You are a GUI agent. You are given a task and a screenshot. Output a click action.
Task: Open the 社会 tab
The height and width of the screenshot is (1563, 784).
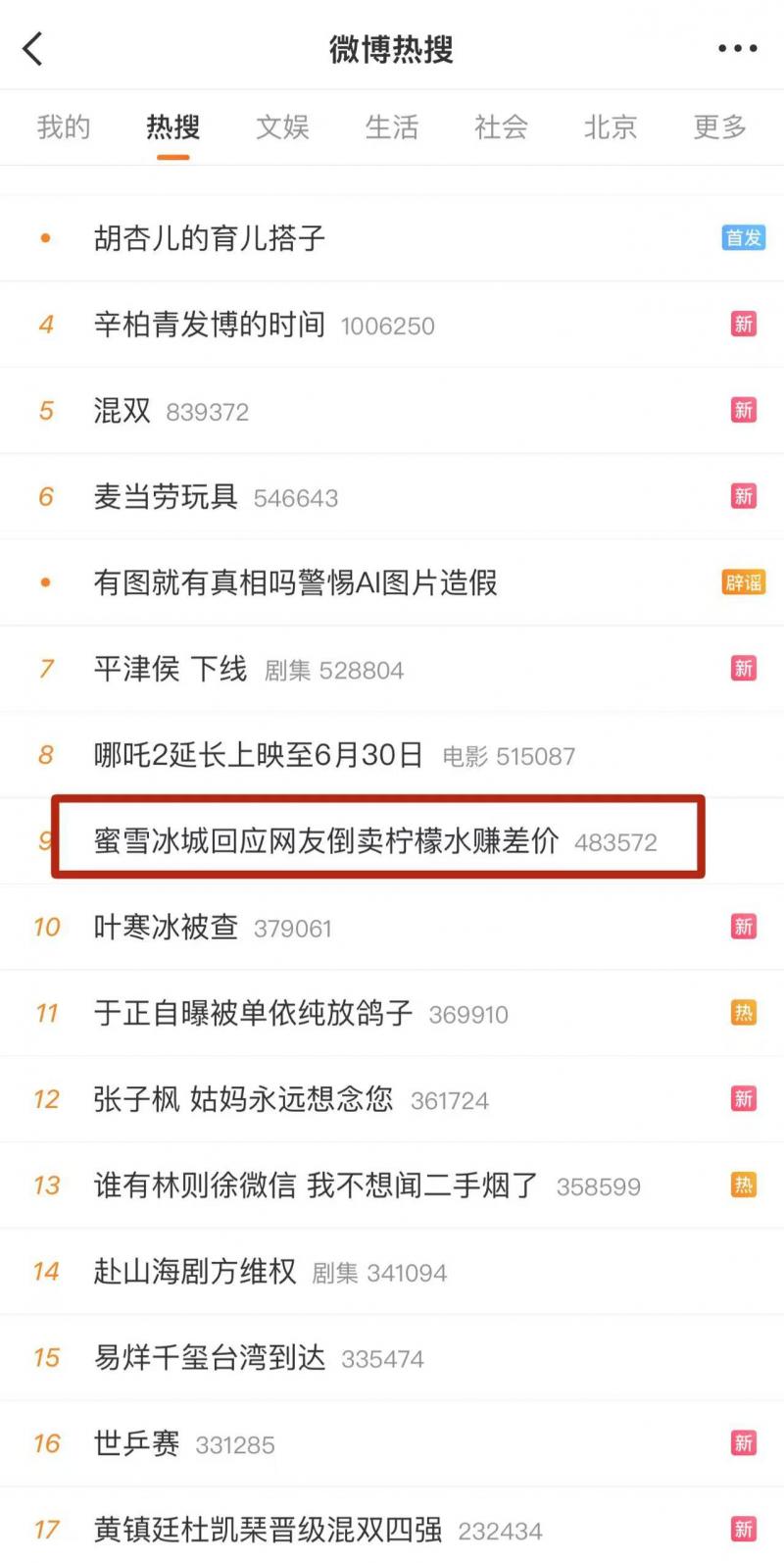(x=501, y=126)
